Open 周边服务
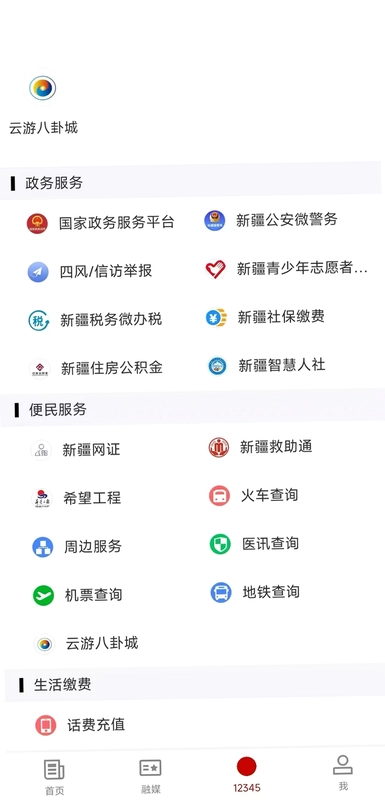Viewport: 385px width, 800px height. (x=77, y=546)
